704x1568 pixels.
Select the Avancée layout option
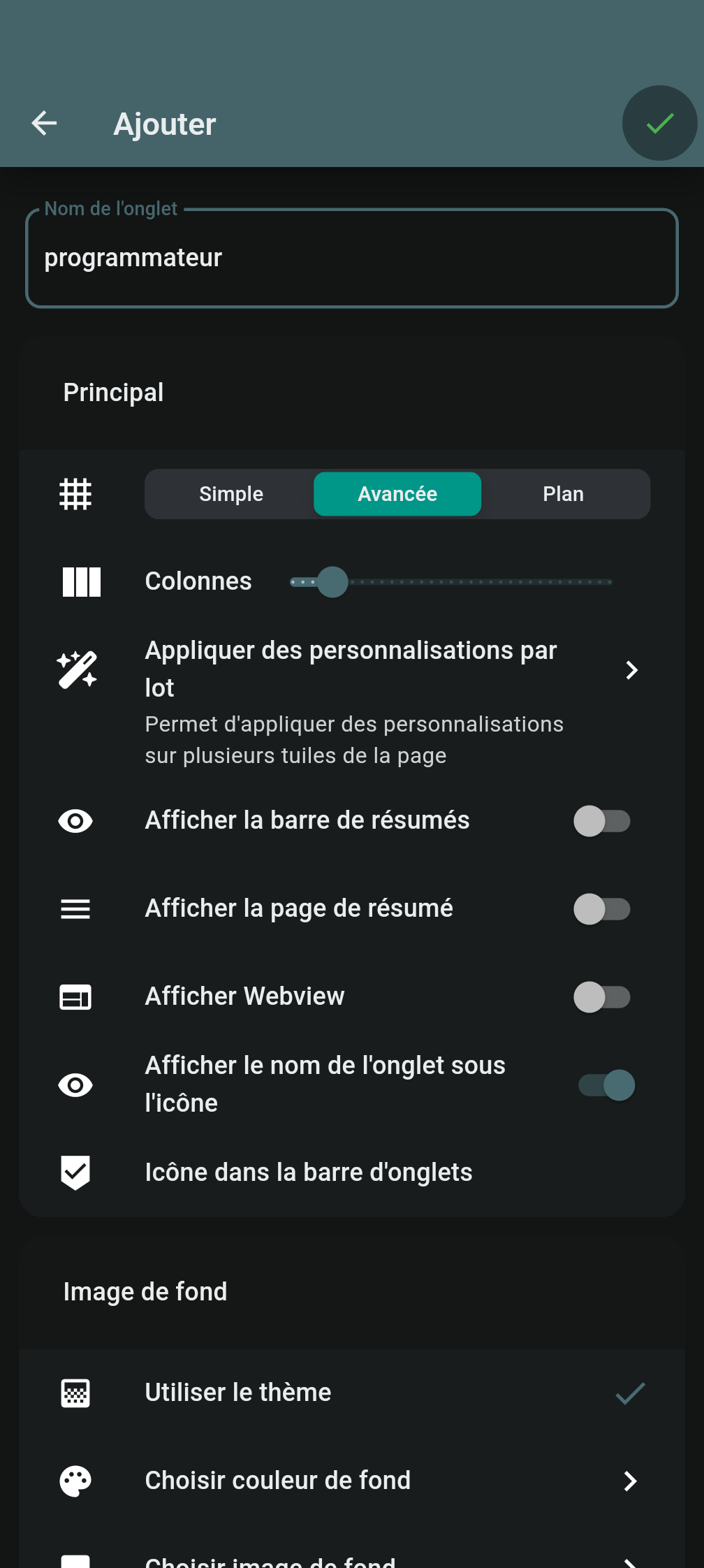[397, 494]
